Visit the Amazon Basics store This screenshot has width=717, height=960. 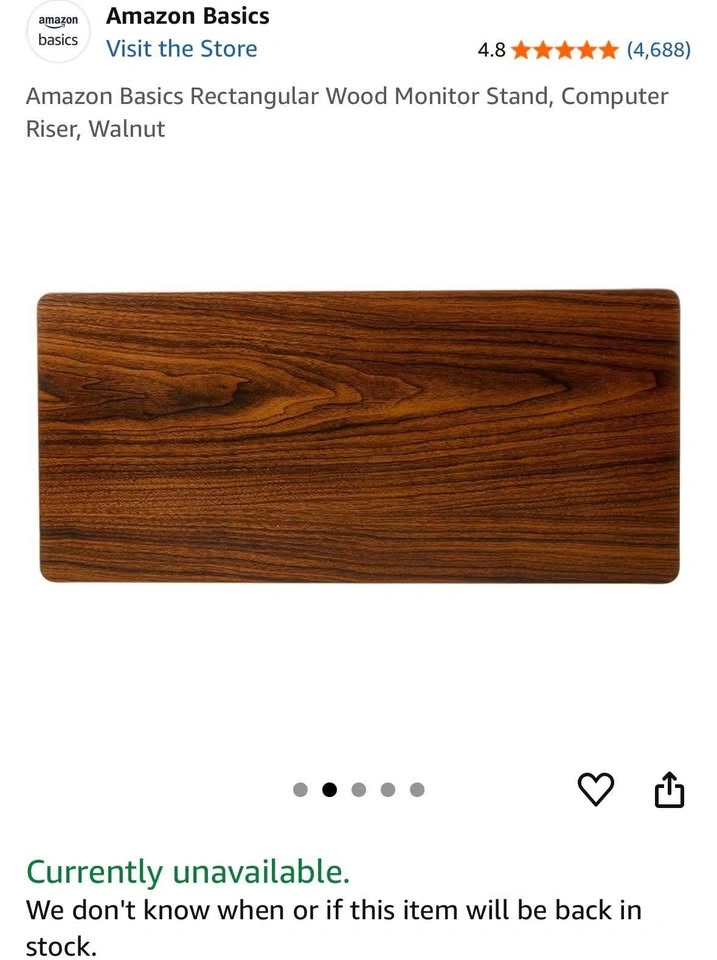coord(181,49)
